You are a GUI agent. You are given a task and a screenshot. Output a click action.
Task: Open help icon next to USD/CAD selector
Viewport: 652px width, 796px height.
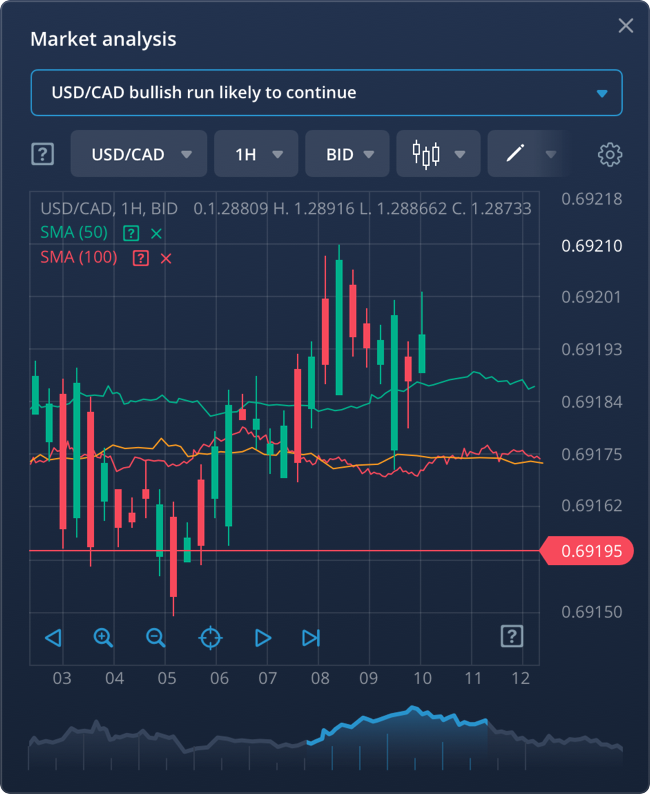pos(42,154)
